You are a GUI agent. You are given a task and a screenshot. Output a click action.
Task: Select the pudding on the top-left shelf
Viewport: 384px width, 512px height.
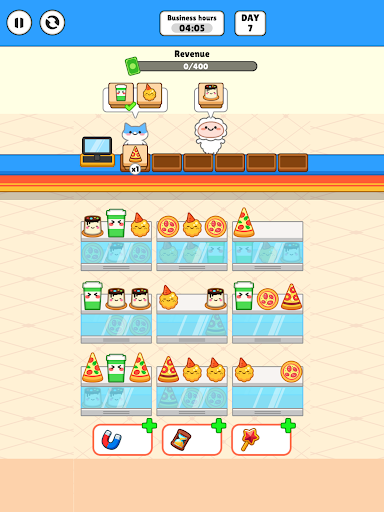point(92,226)
